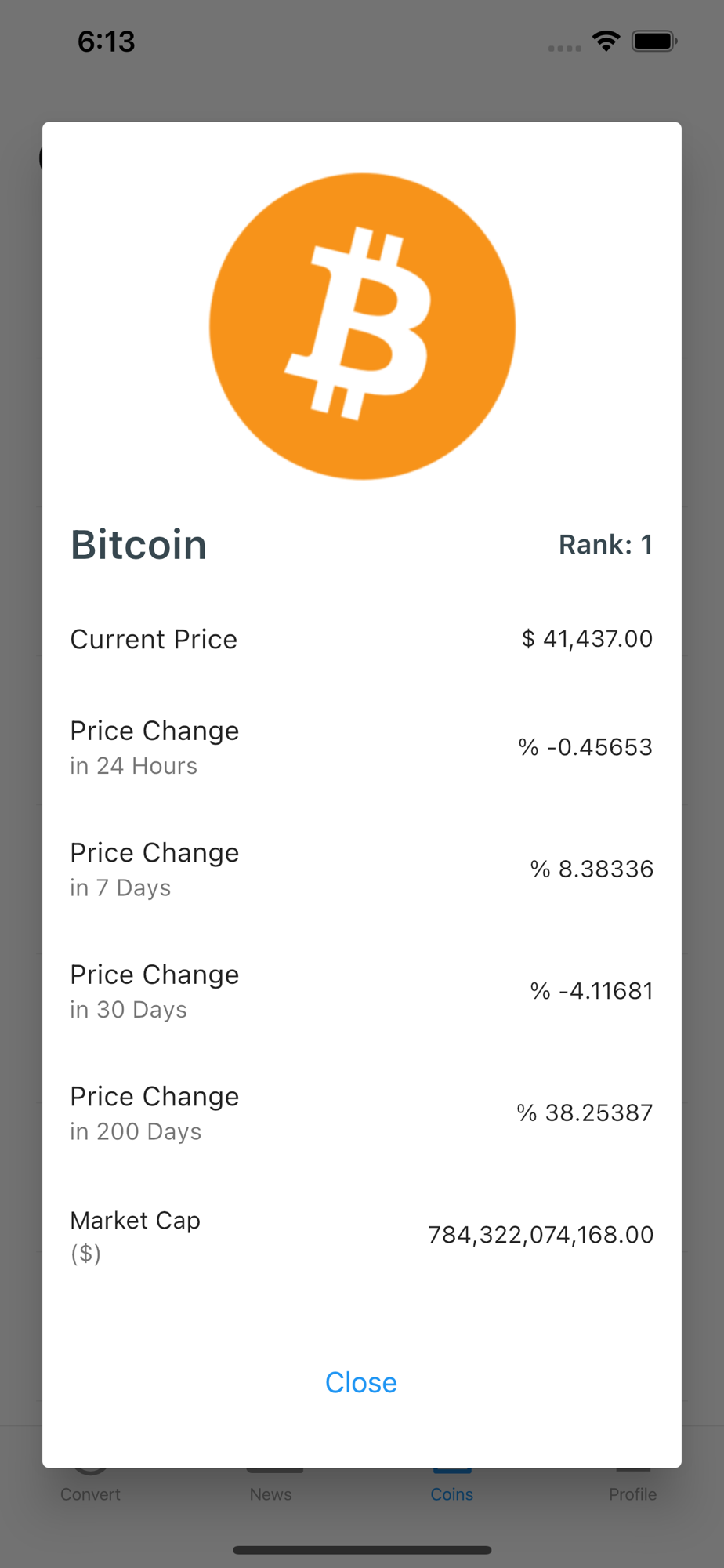Close the Bitcoin details dialog

click(x=361, y=1382)
